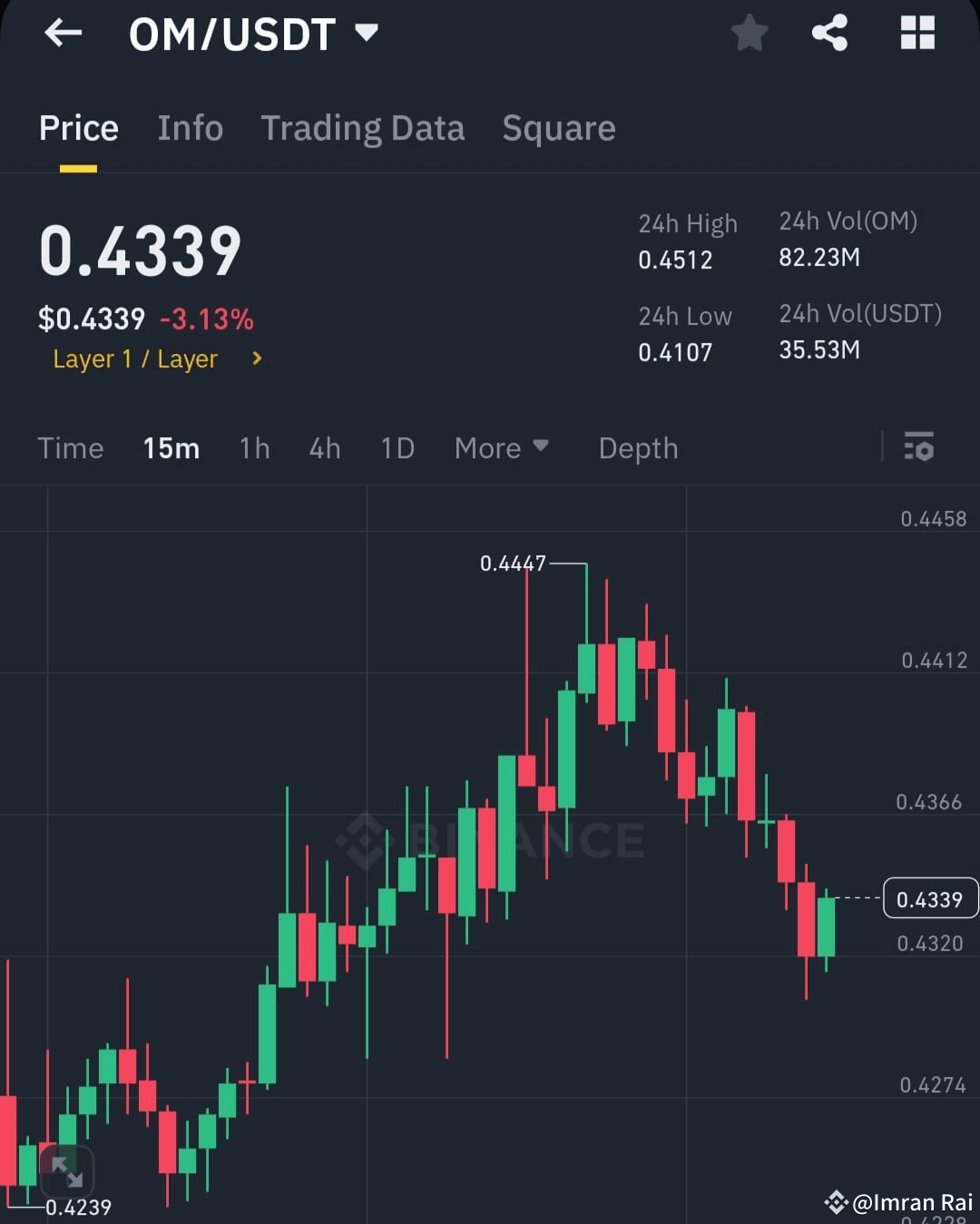980x1224 pixels.
Task: Activate the Time interval option
Action: pos(71,447)
